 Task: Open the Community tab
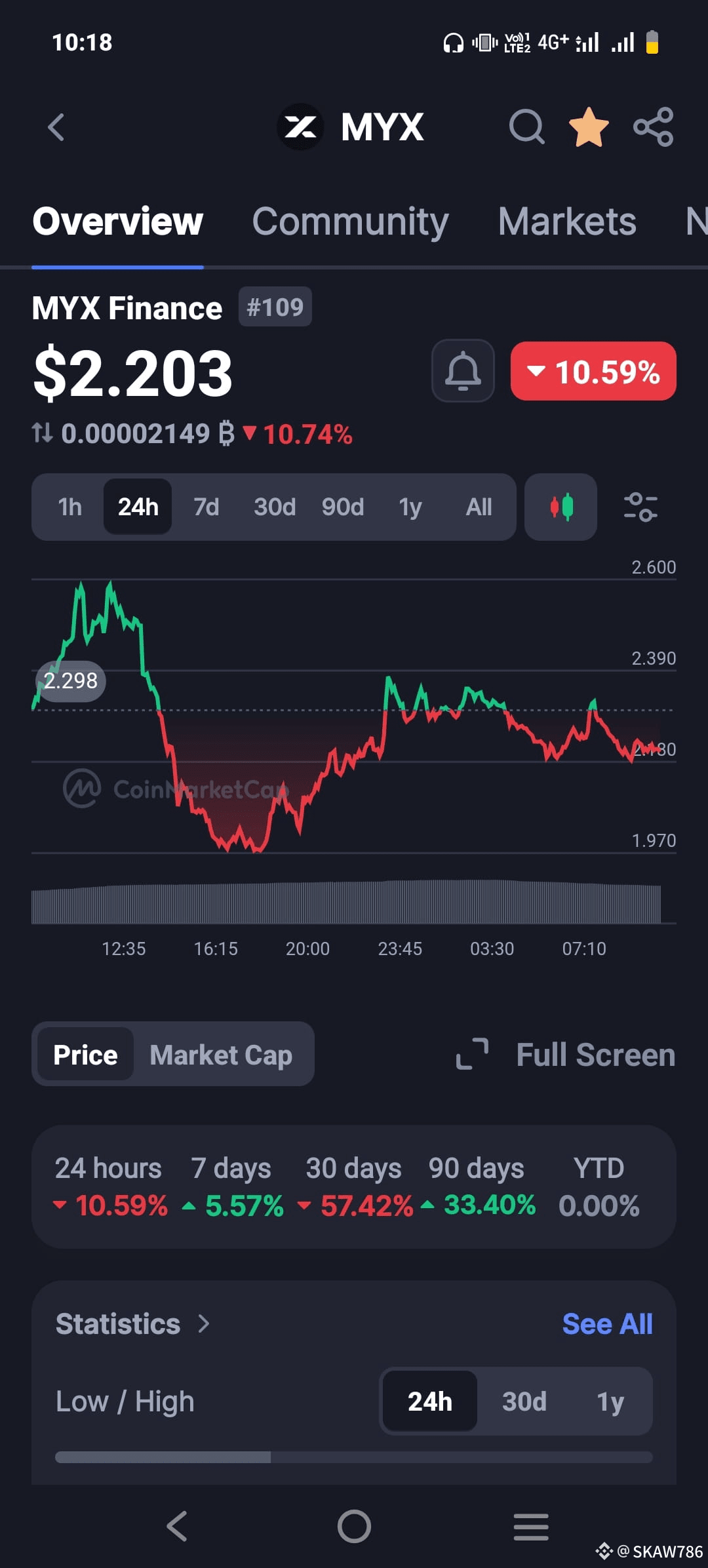tap(349, 221)
